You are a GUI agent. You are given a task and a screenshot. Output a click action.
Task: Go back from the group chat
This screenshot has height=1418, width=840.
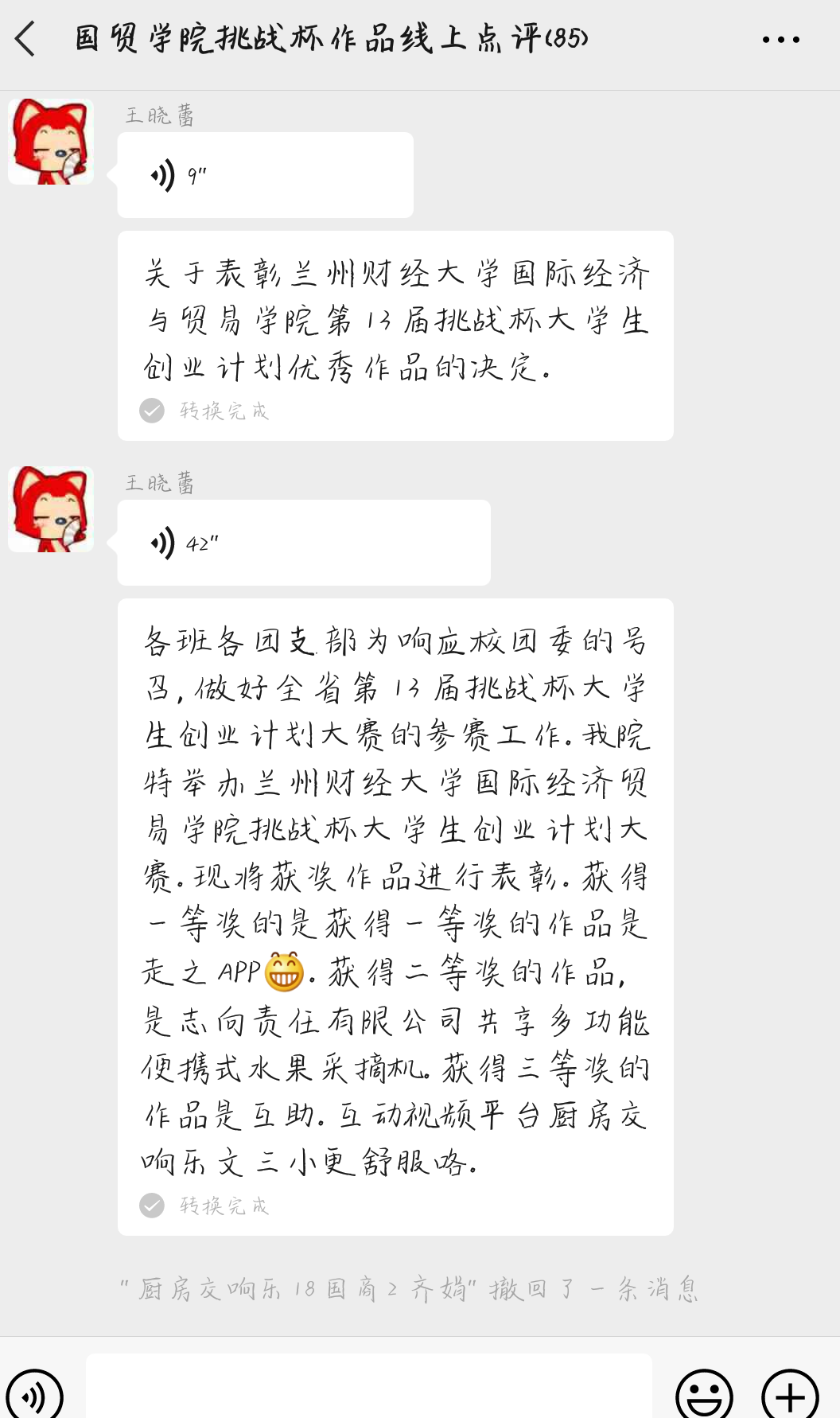pos(25,38)
